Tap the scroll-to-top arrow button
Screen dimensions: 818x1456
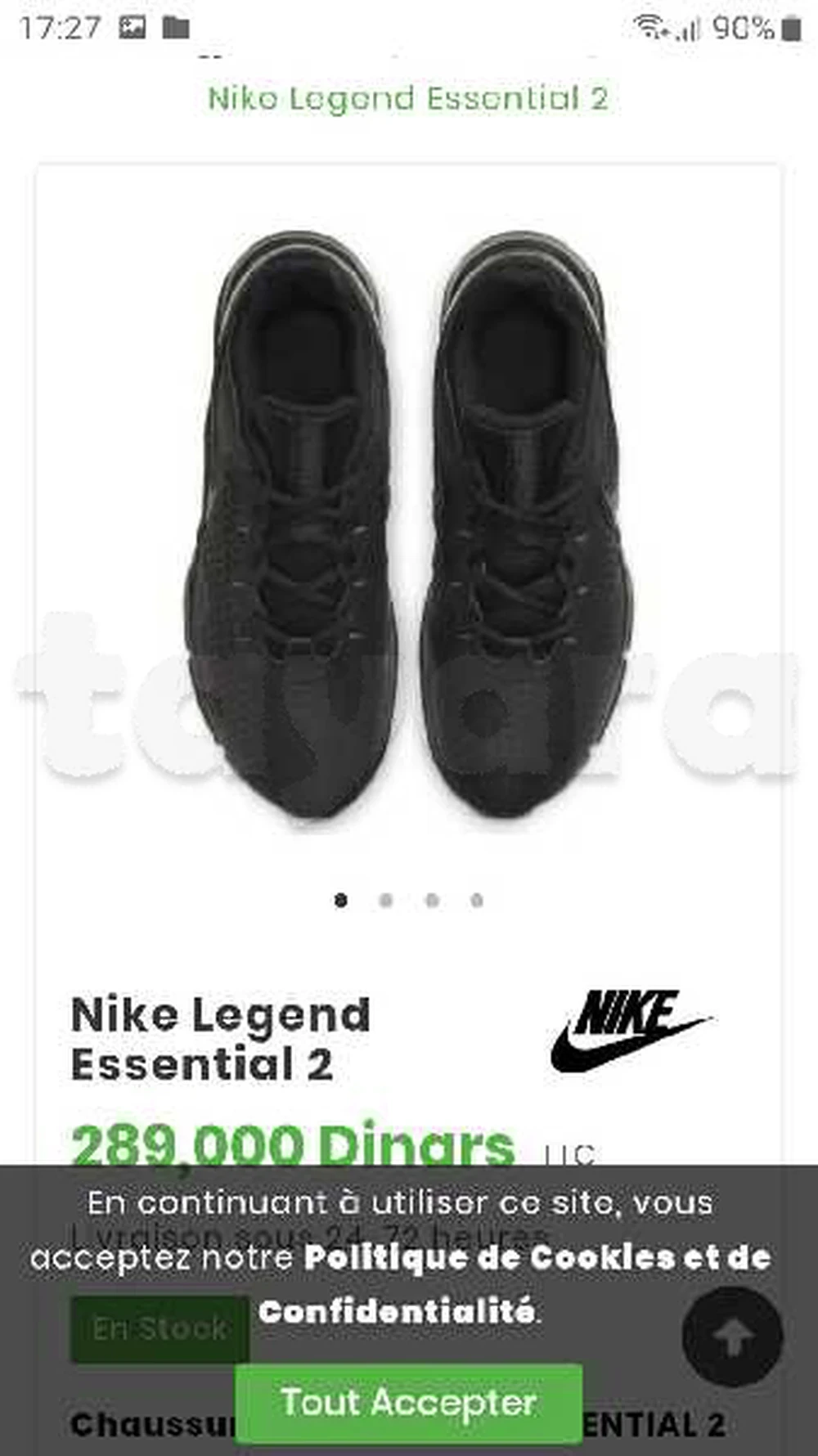point(732,1337)
